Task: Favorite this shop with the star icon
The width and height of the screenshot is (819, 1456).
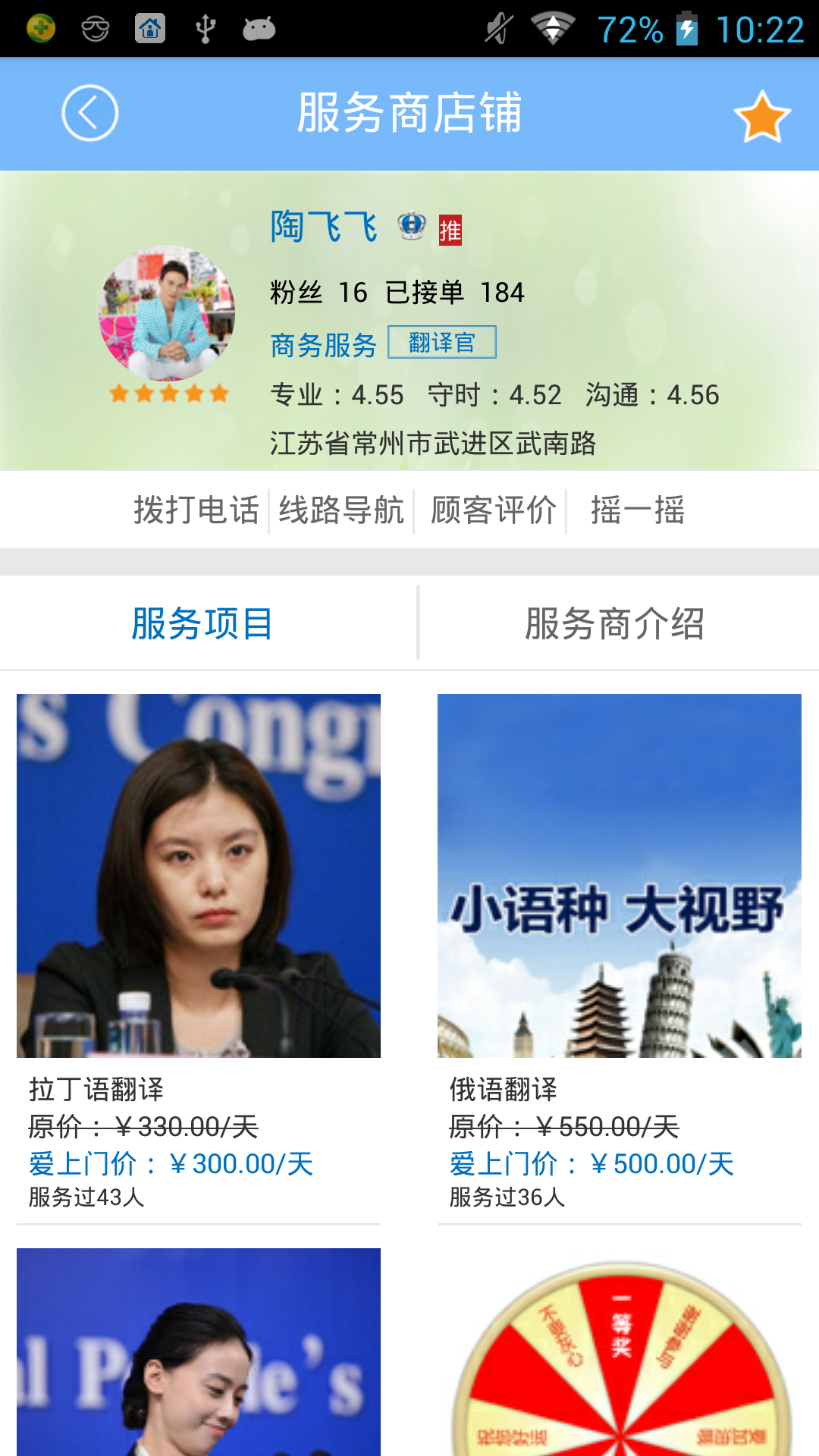Action: 761,116
